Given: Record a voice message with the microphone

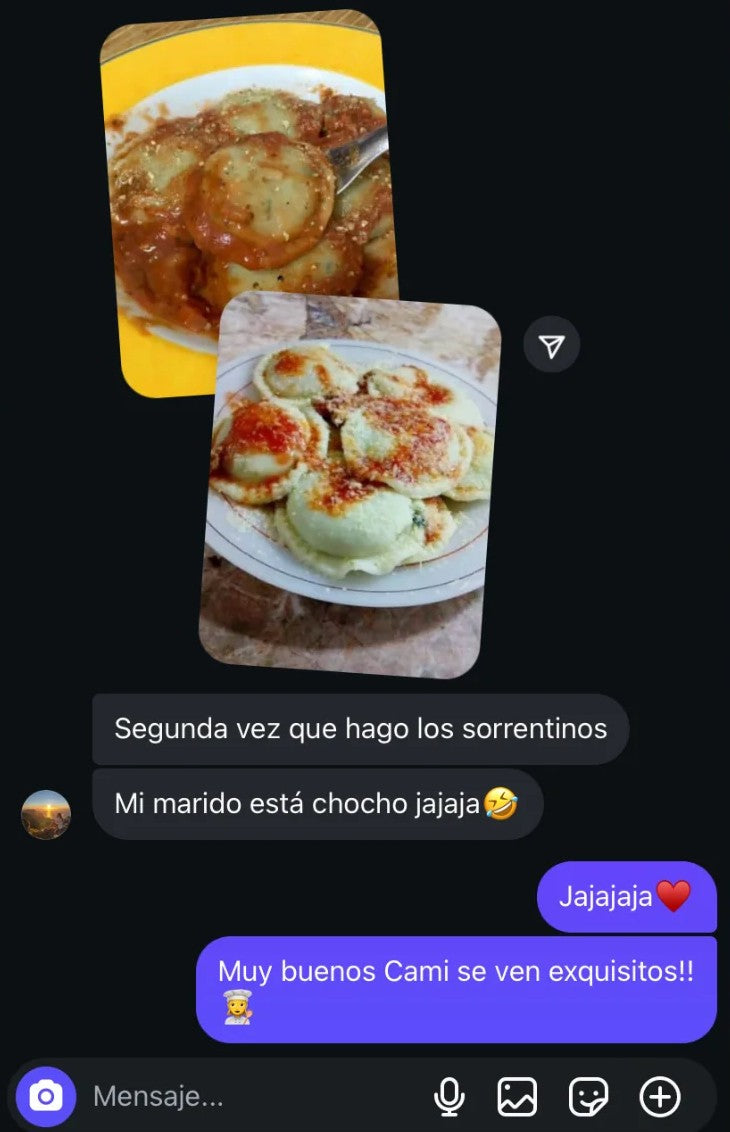Looking at the screenshot, I should click(x=449, y=1097).
